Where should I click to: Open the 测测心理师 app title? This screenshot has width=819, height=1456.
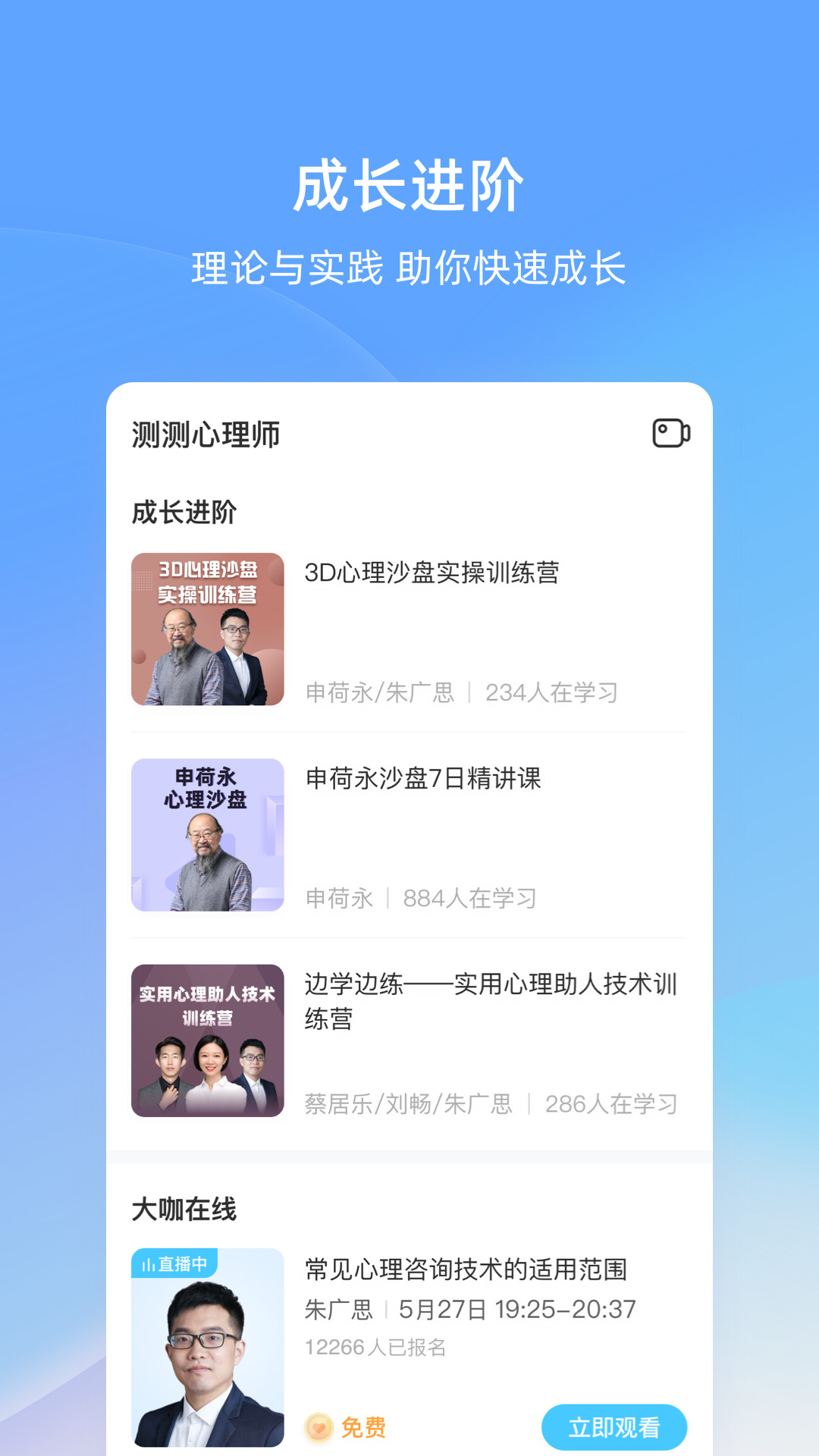(205, 434)
